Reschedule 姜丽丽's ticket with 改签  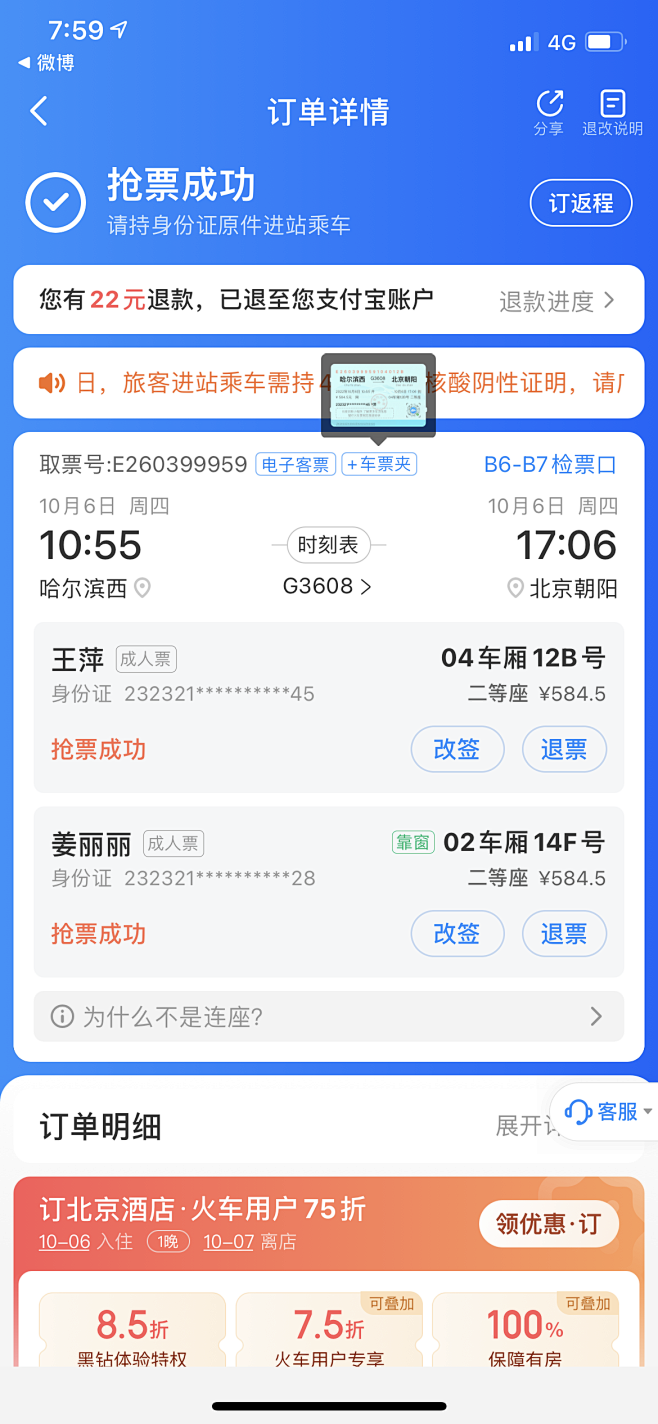click(457, 934)
